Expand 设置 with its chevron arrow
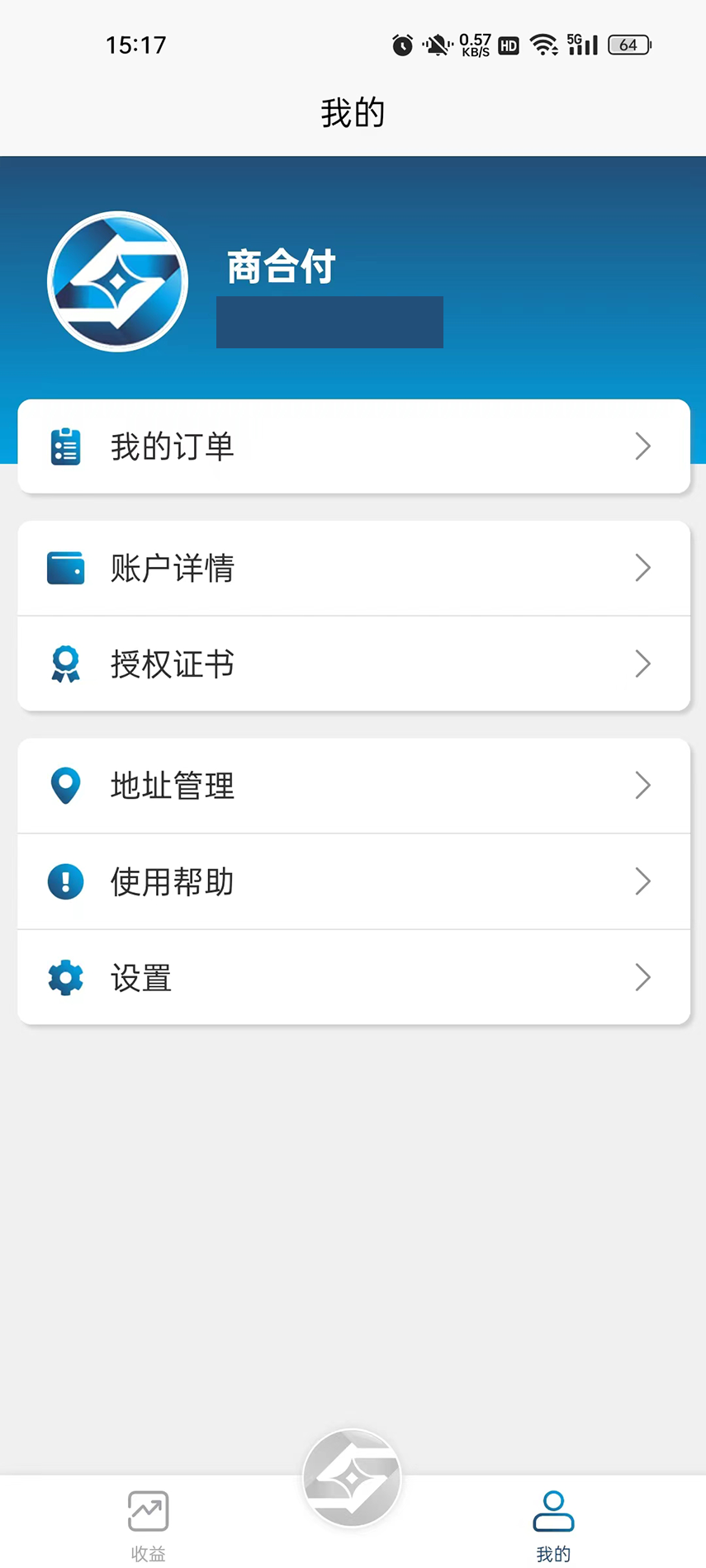706x1568 pixels. 643,977
